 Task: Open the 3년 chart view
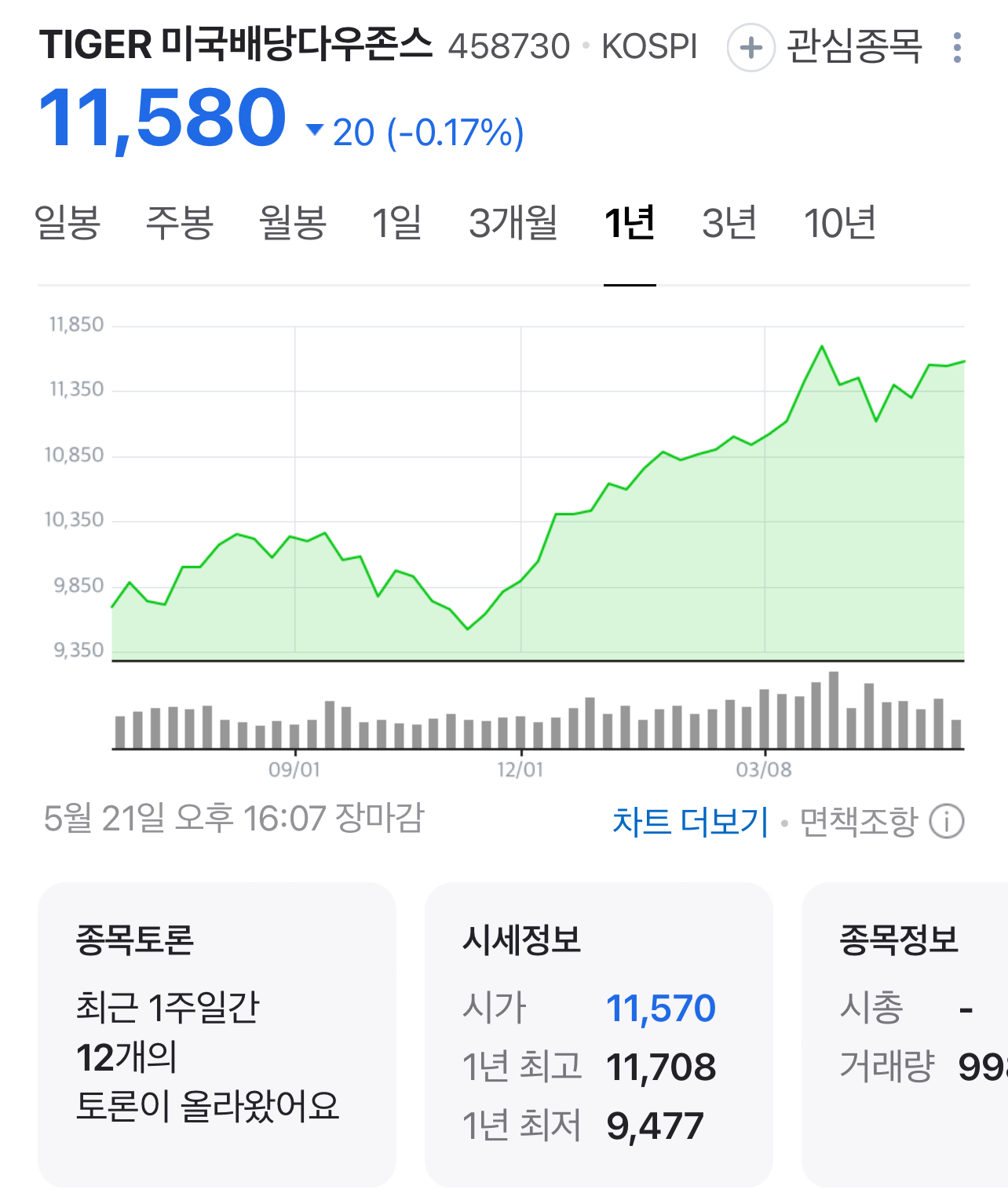point(726,224)
